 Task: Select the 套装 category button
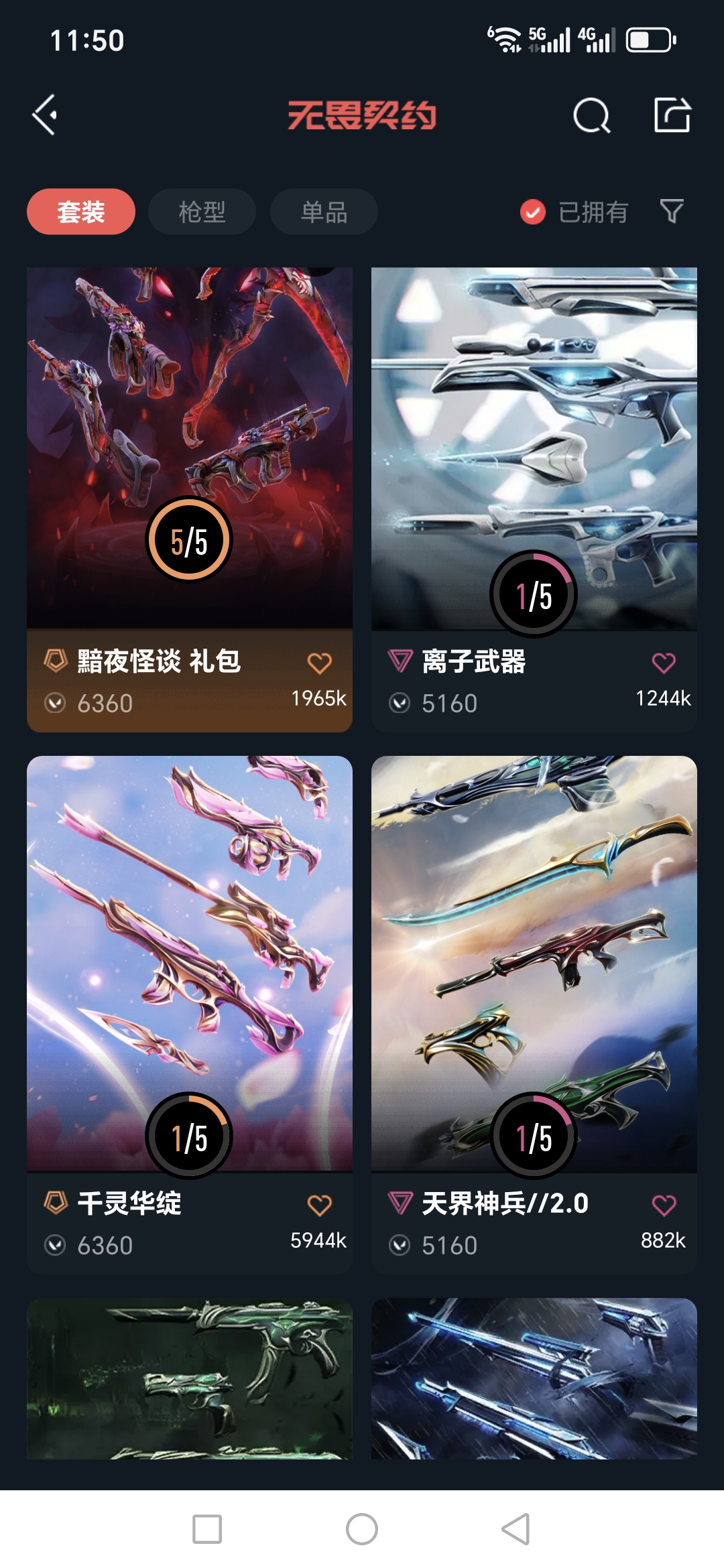[x=80, y=211]
